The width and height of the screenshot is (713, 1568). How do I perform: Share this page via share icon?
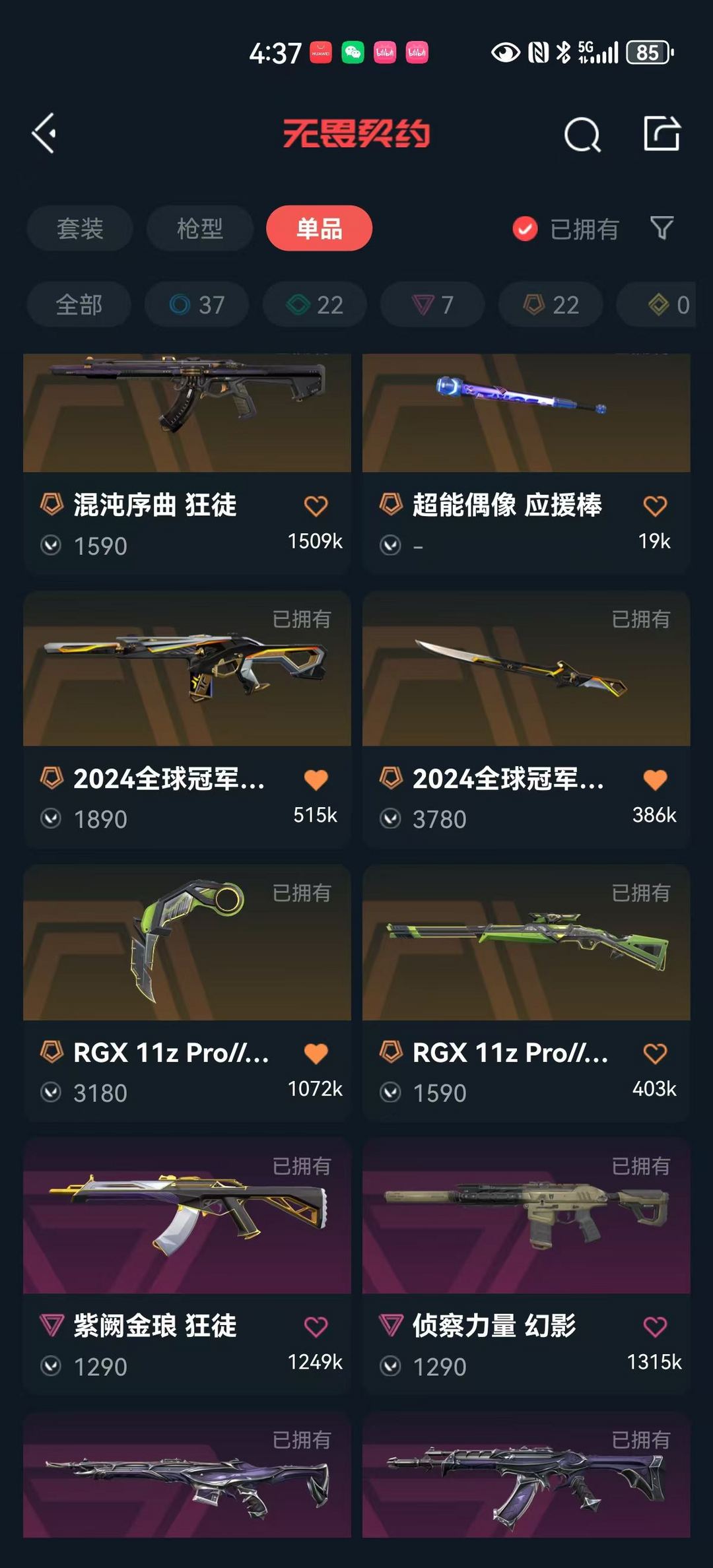coord(662,133)
